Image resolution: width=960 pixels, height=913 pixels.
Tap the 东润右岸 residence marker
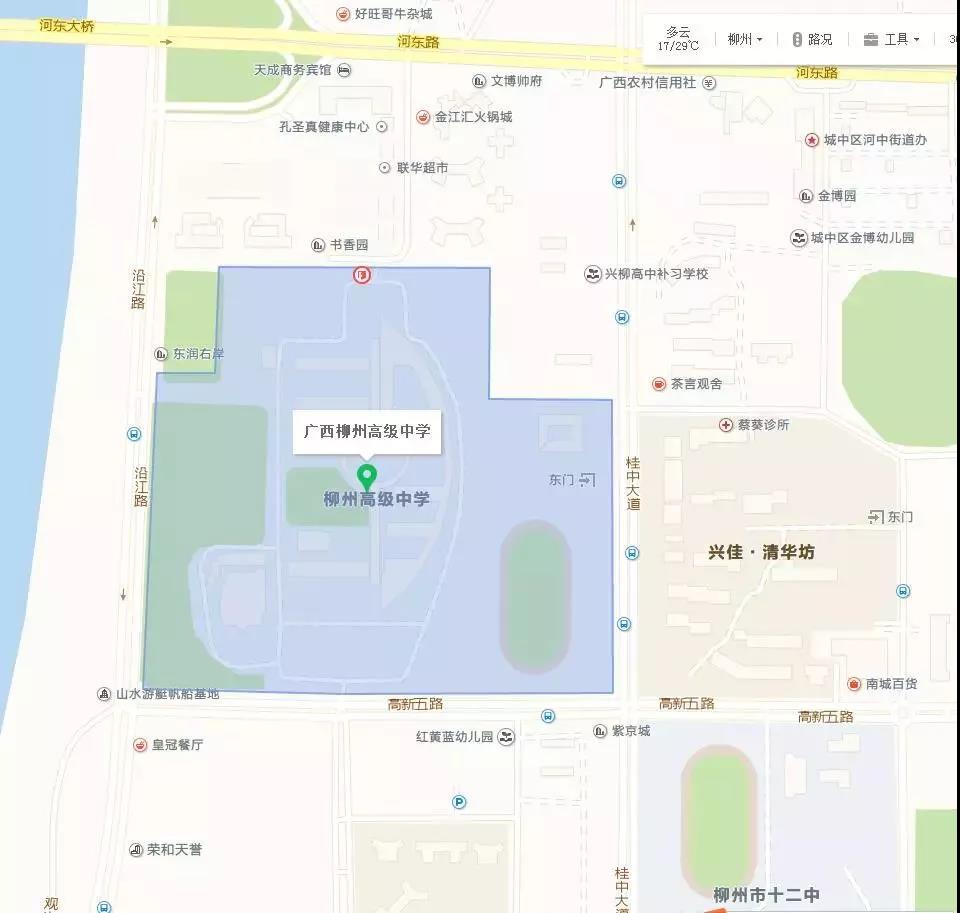[x=161, y=354]
